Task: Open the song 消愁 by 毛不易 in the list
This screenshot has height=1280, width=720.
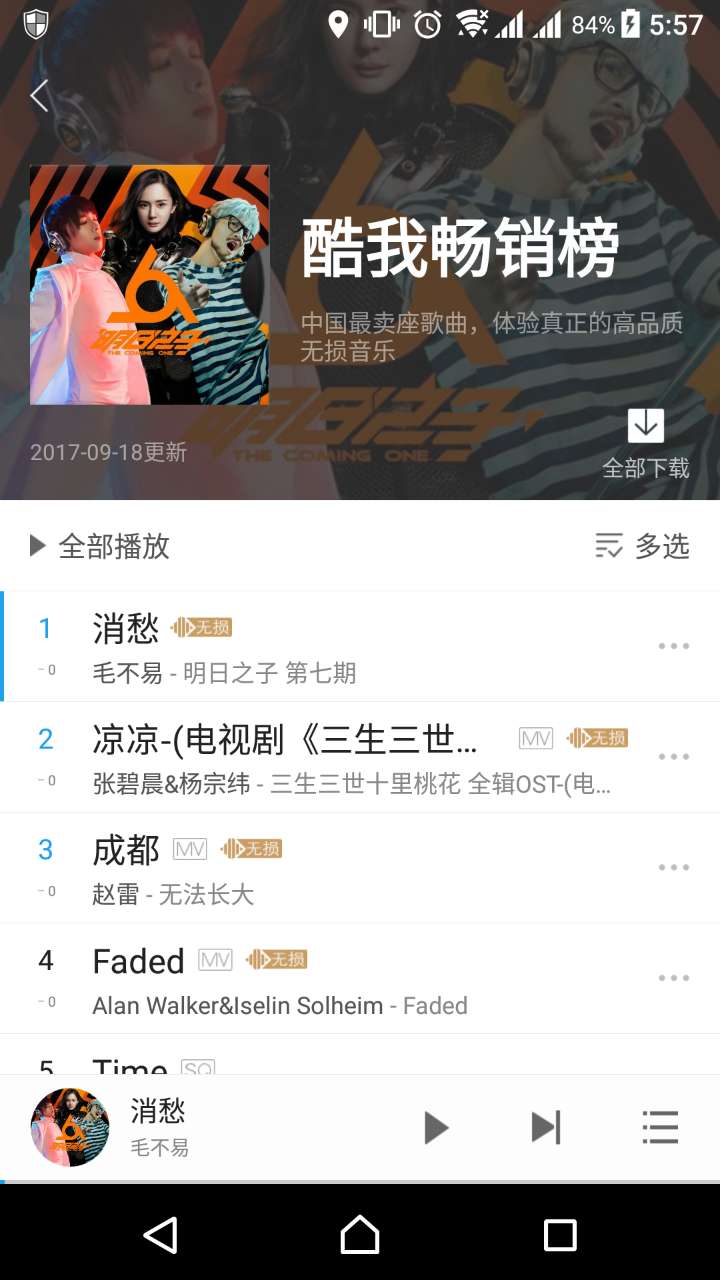Action: pyautogui.click(x=300, y=646)
